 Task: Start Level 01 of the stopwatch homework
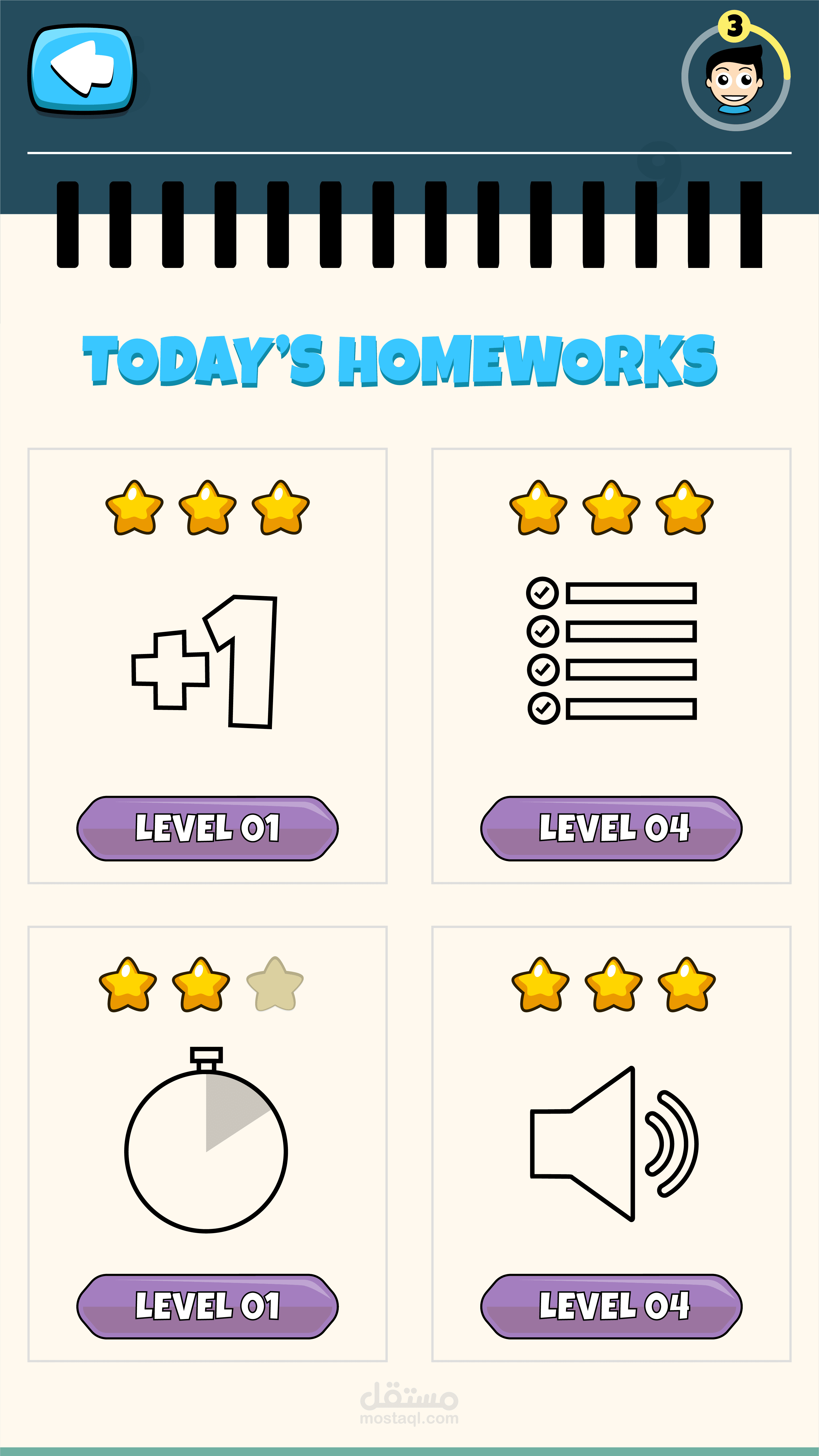[x=208, y=1306]
